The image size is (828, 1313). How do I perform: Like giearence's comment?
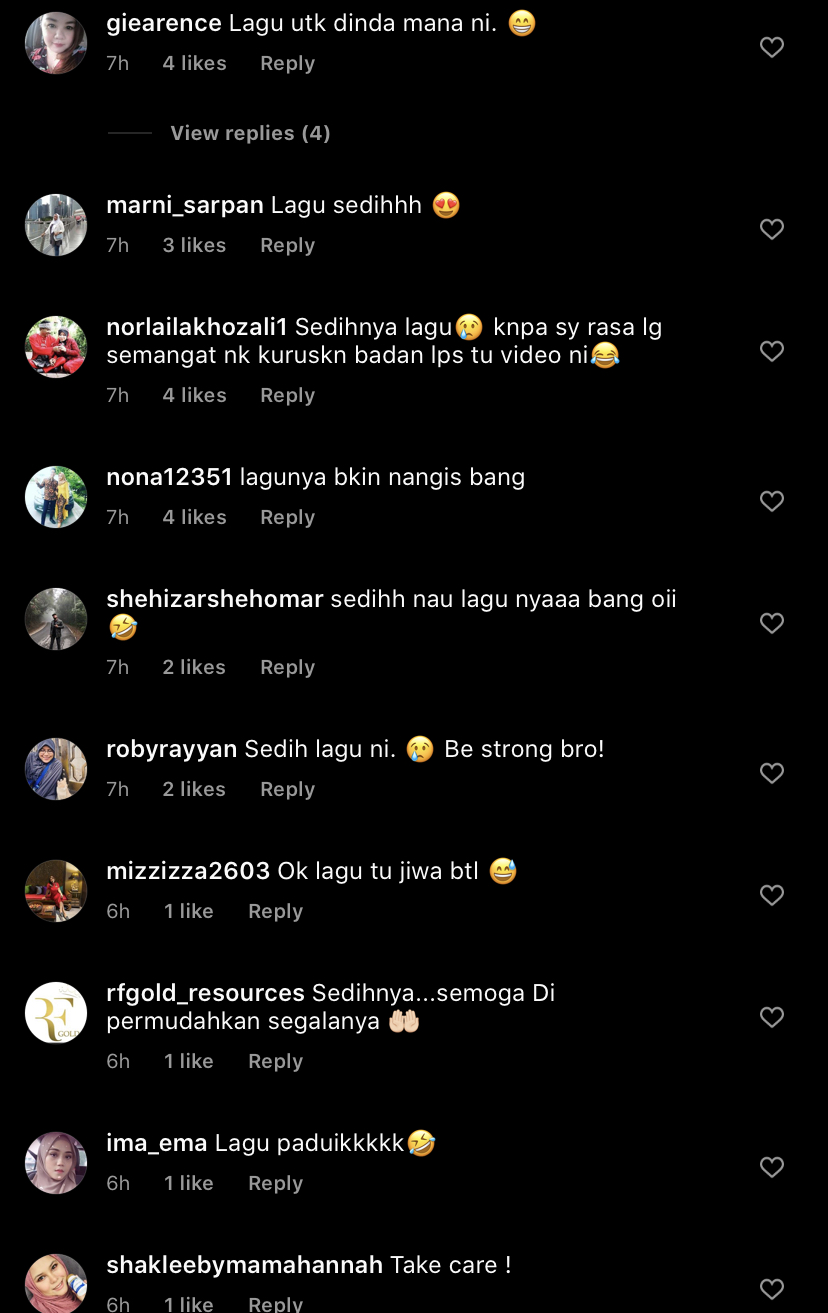[771, 47]
